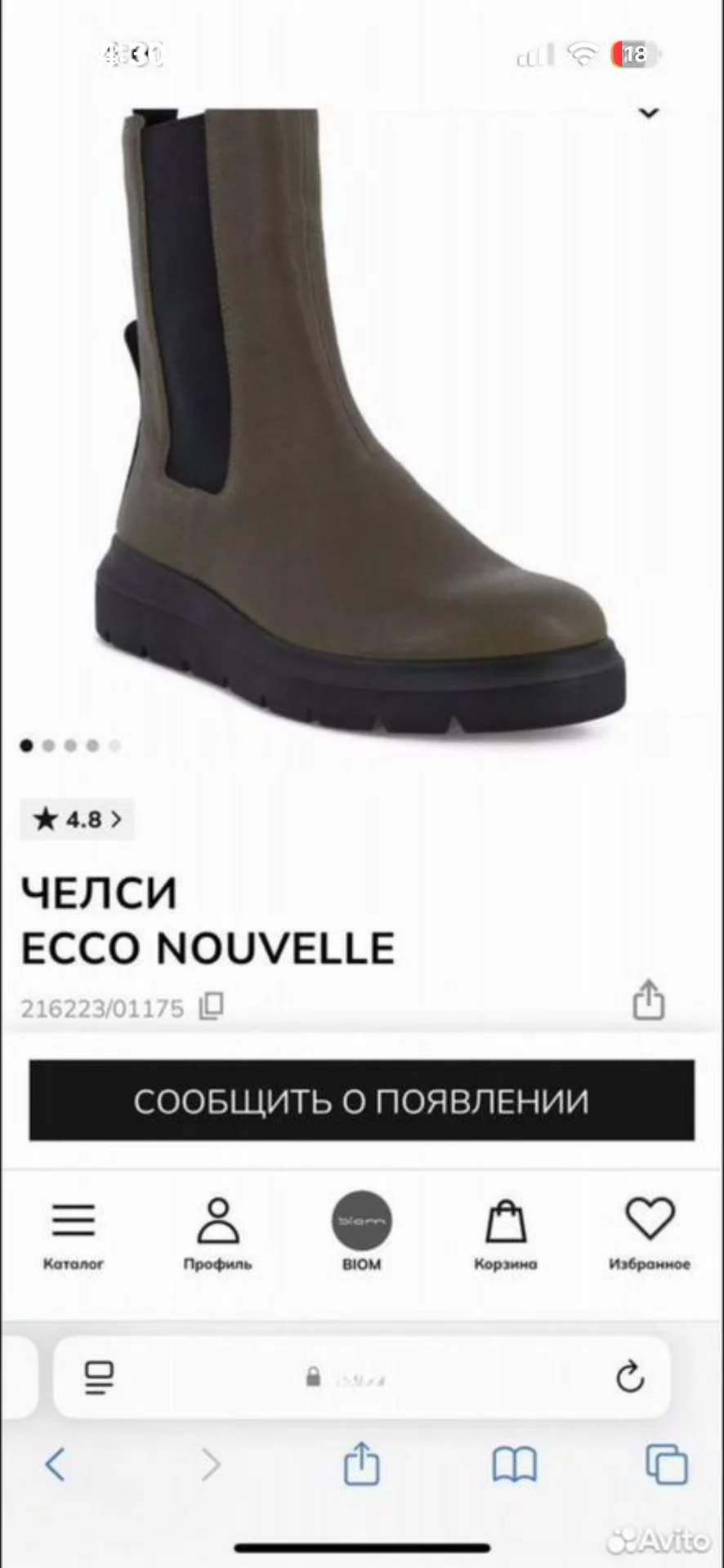Open the 4.8 star rating reviews
724x1568 pixels.
pos(77,819)
